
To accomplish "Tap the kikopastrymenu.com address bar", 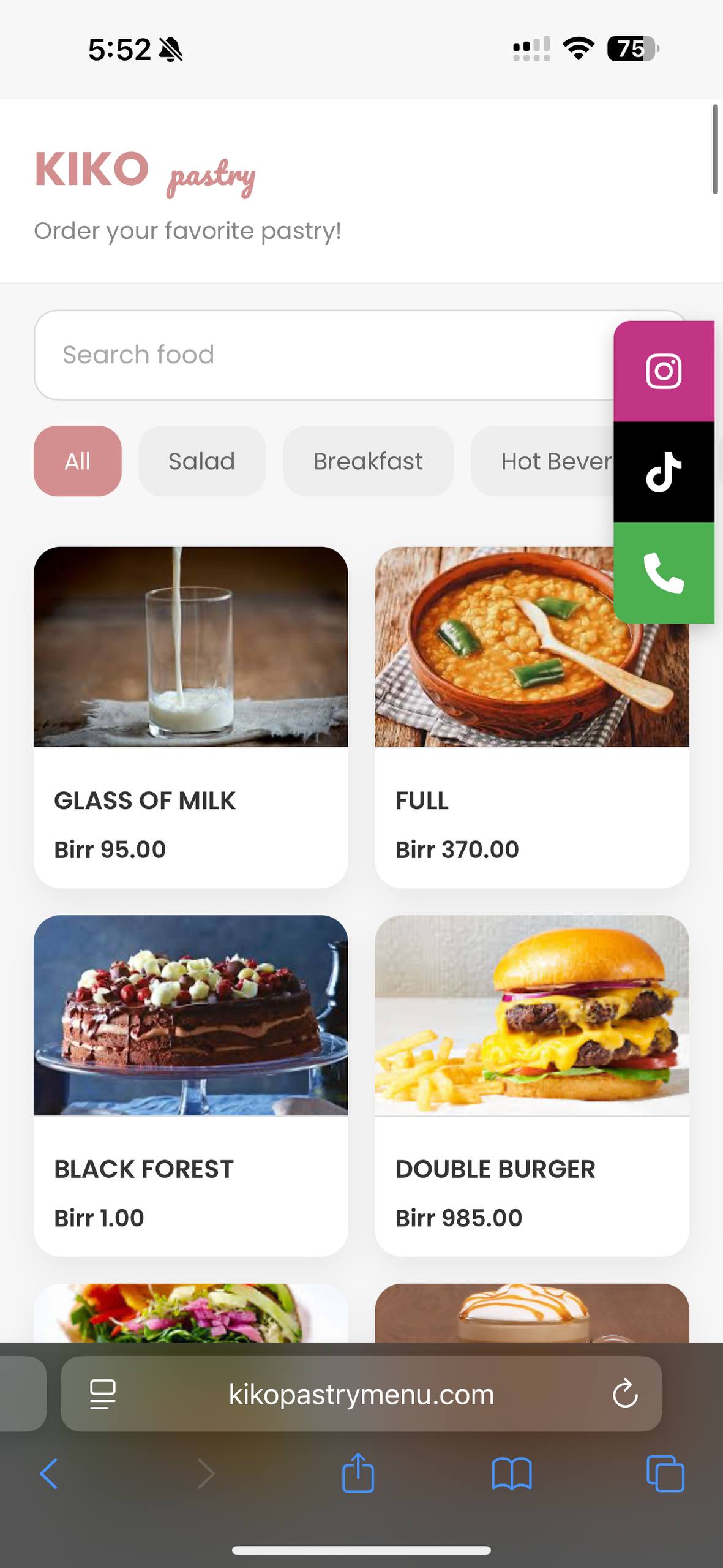I will point(361,1394).
